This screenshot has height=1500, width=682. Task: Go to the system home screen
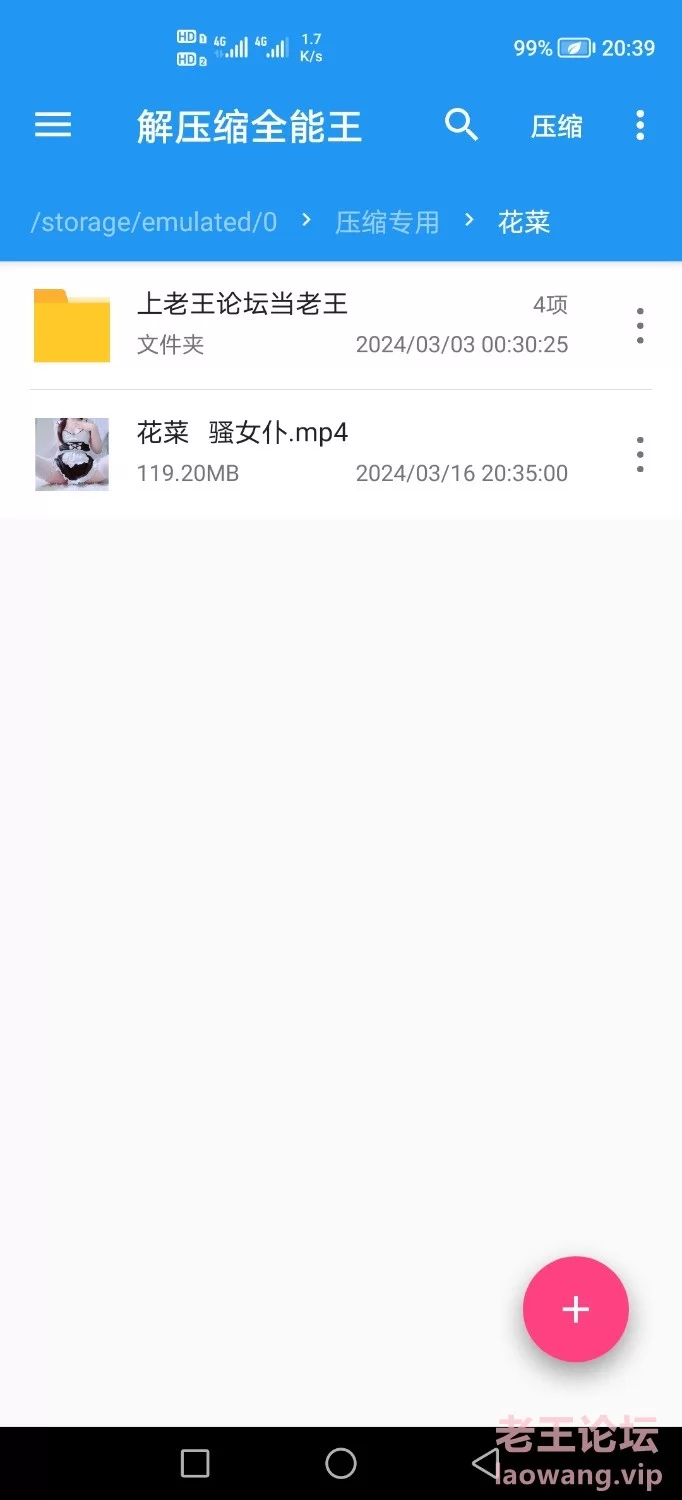click(341, 1463)
